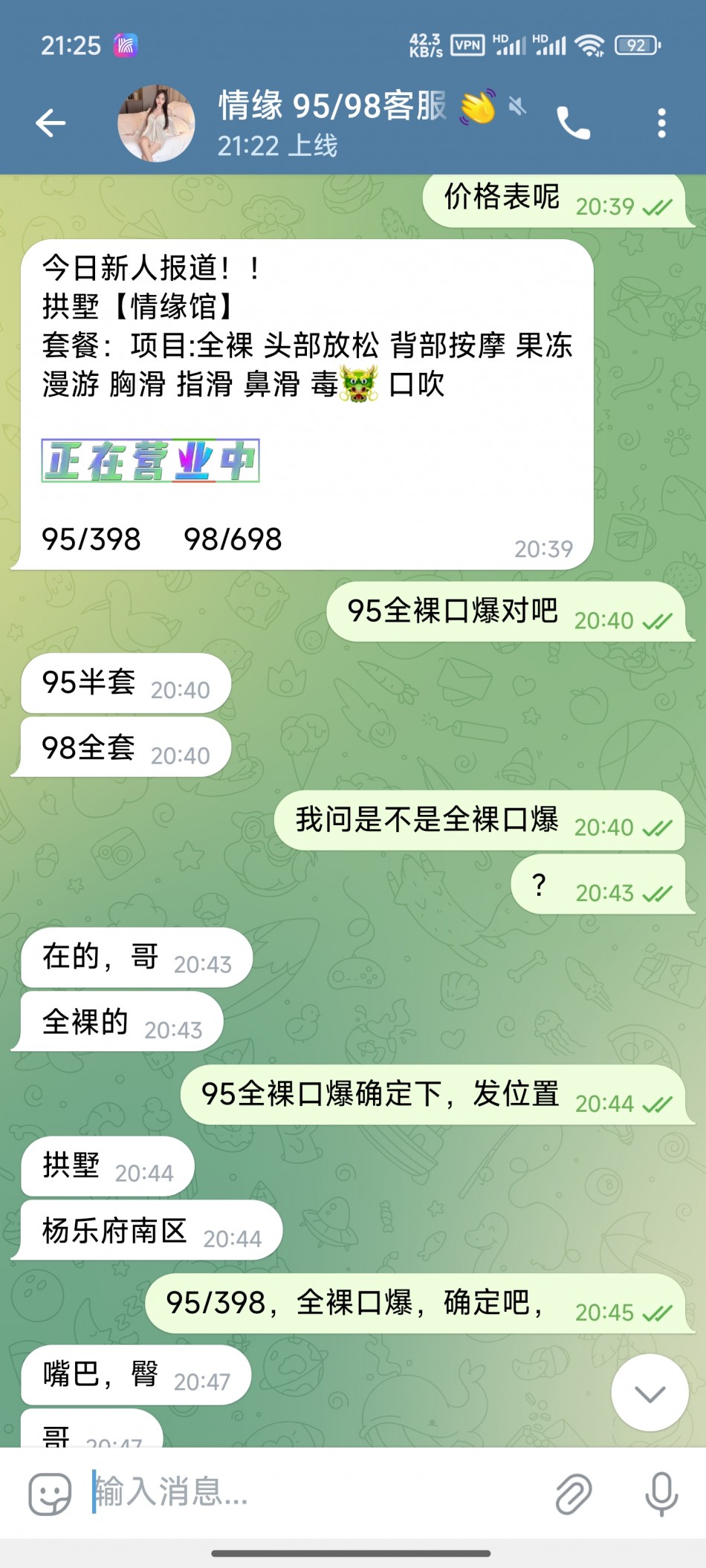
Task: Record a voice message
Action: tap(661, 1493)
